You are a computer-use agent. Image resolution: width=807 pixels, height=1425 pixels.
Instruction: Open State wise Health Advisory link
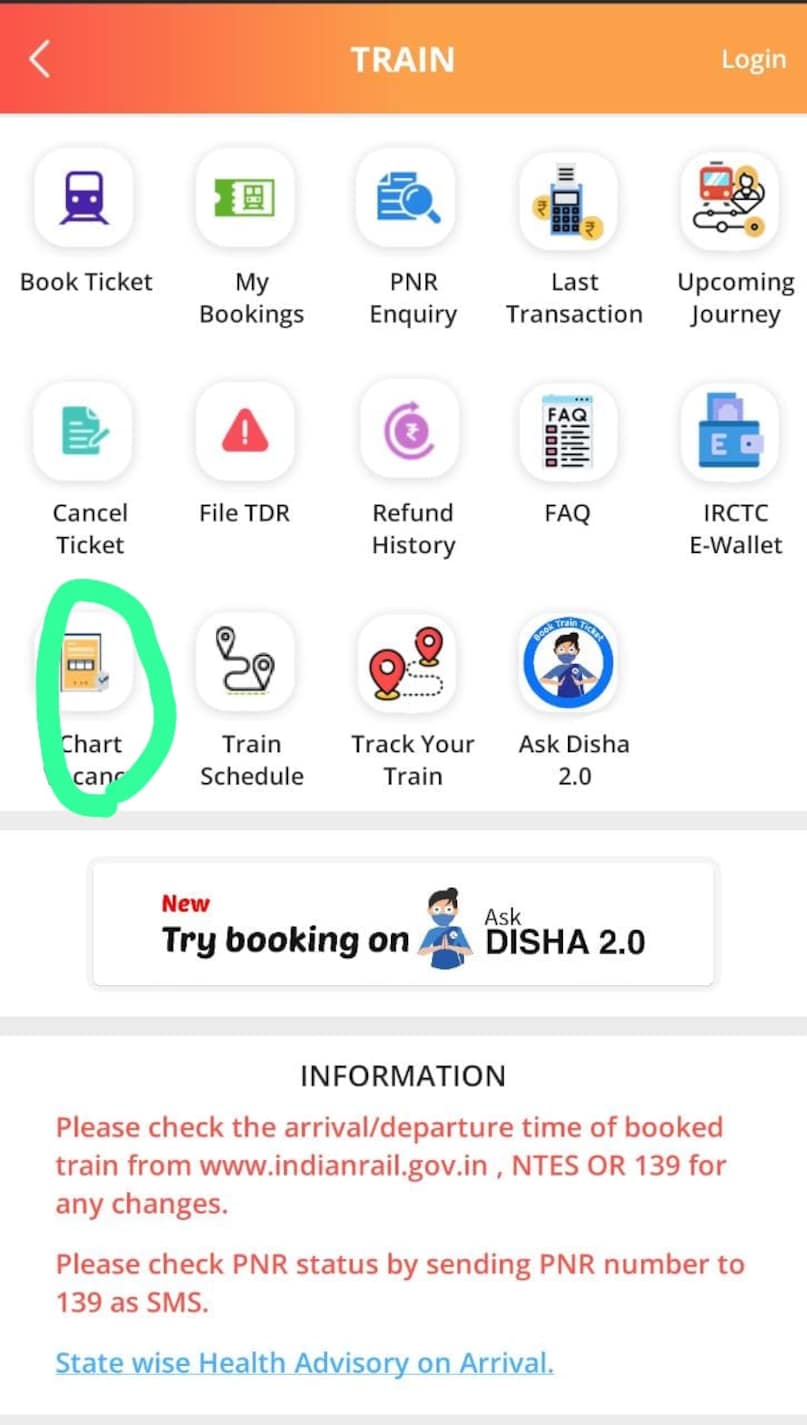coord(304,1362)
